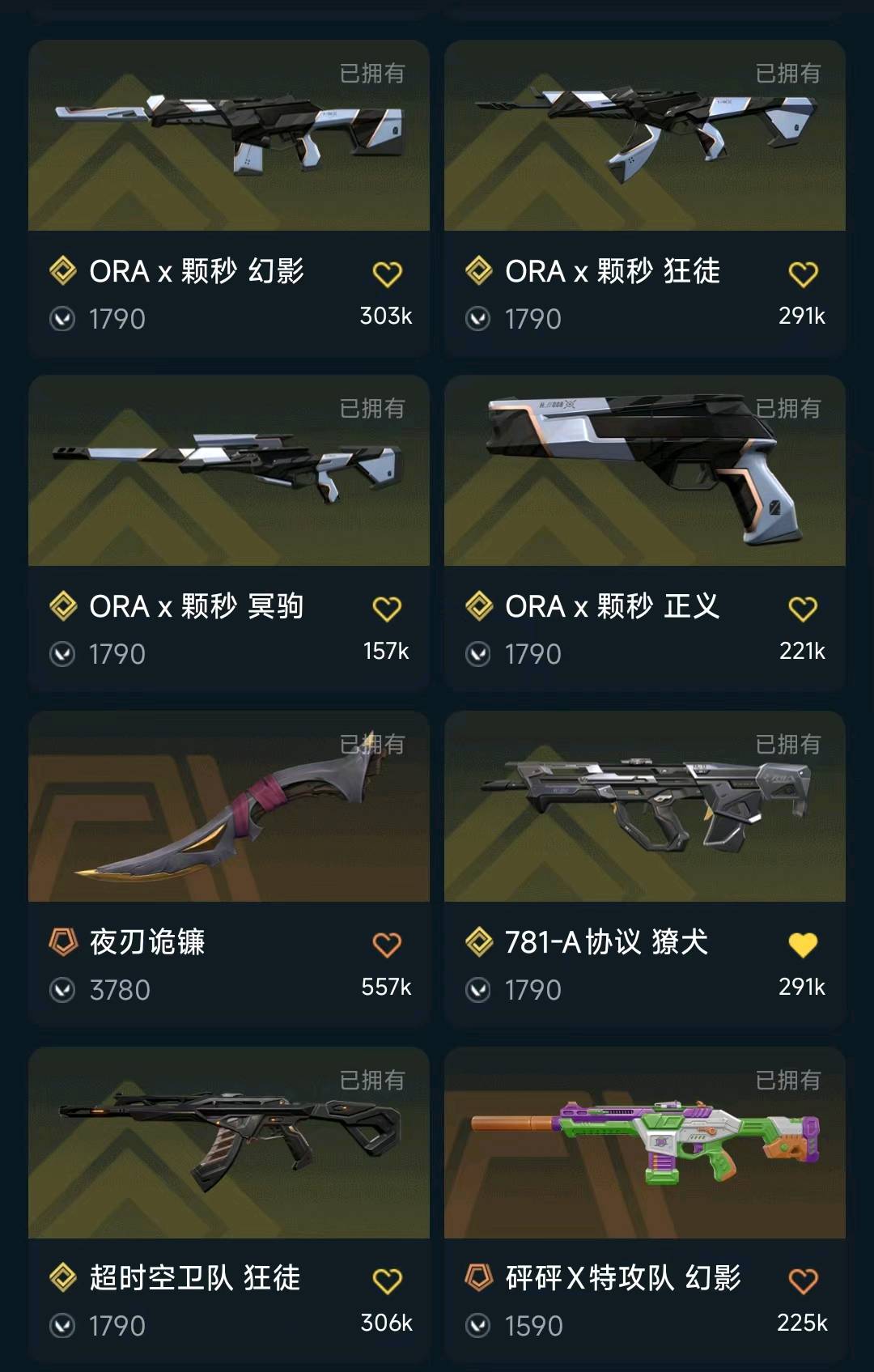View the ORA x 颗秒 冥驹 skin card
Image resolution: width=874 pixels, height=1372 pixels.
pyautogui.click(x=228, y=471)
